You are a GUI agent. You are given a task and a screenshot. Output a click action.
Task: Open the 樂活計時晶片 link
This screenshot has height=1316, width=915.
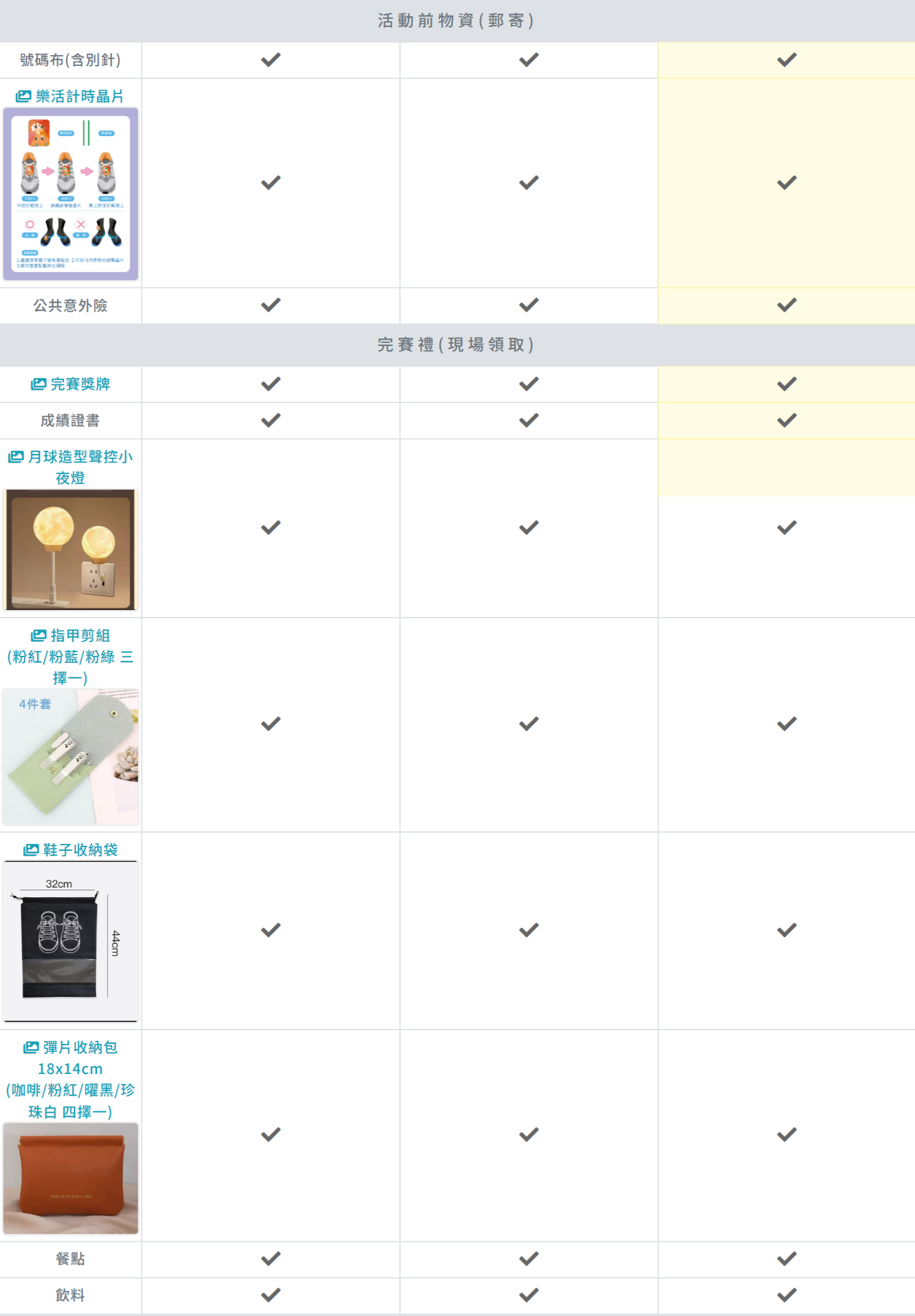pyautogui.click(x=70, y=96)
